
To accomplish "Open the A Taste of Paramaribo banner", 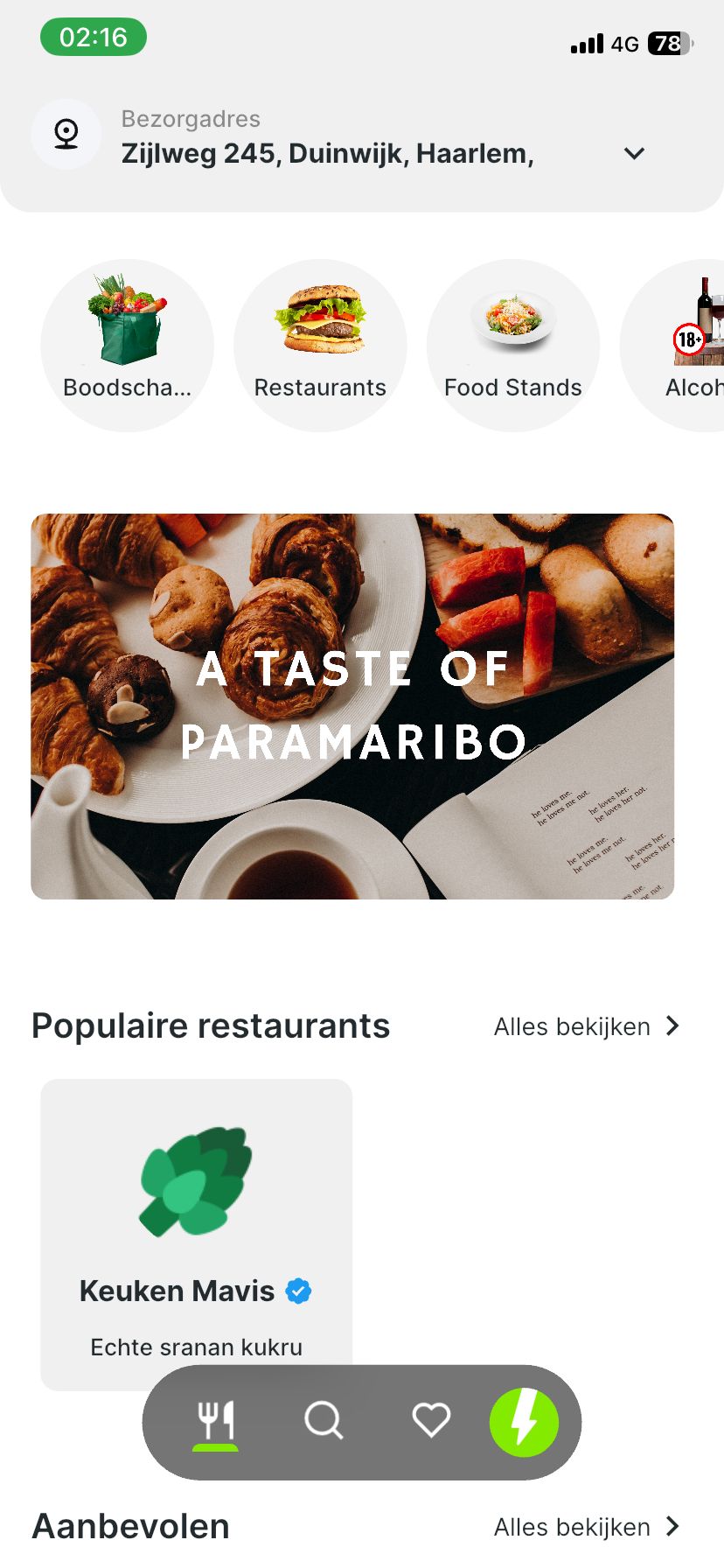I will 352,706.
